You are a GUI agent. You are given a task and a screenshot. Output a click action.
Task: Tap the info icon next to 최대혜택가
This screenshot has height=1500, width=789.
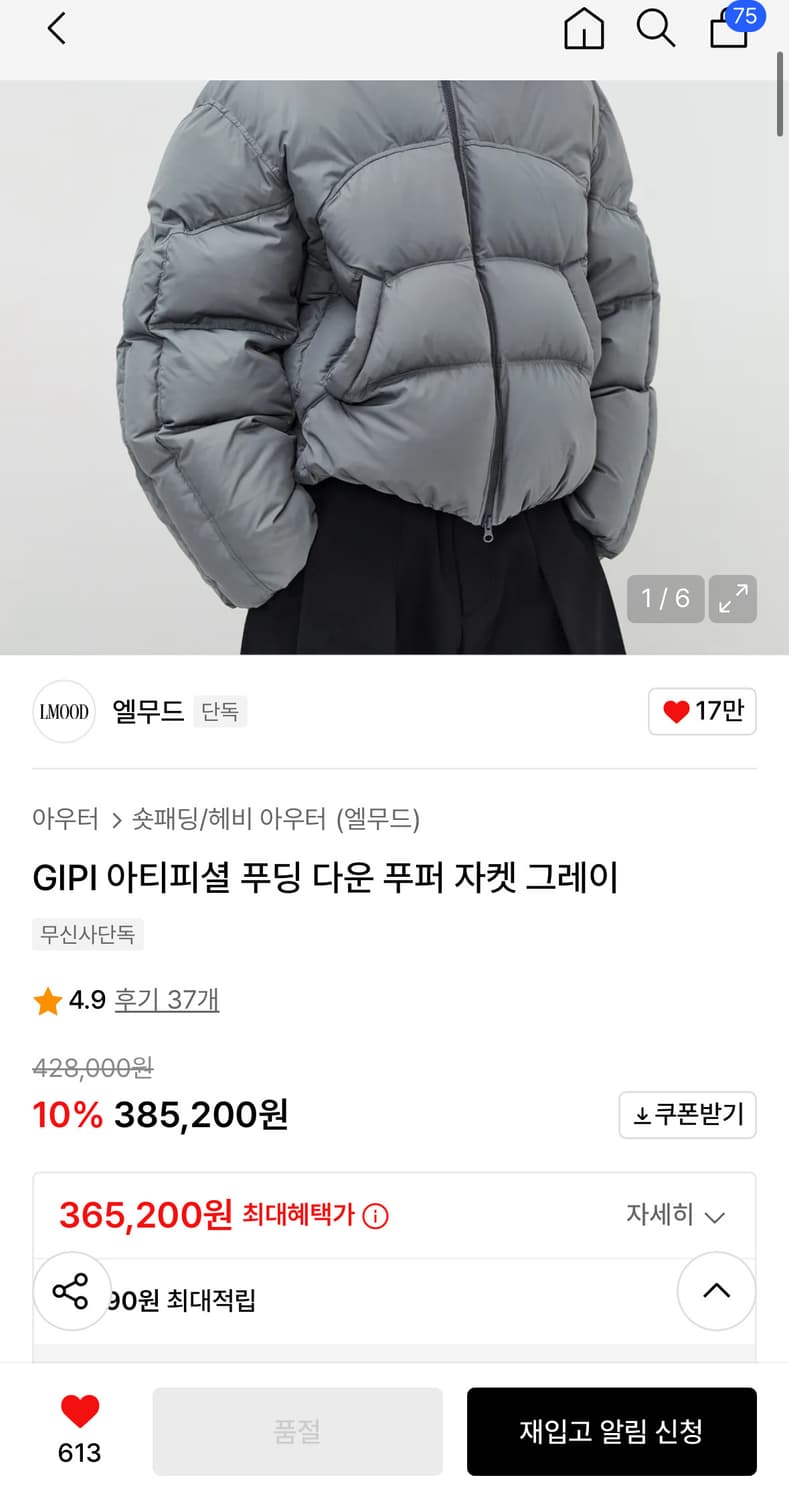pyautogui.click(x=375, y=1215)
